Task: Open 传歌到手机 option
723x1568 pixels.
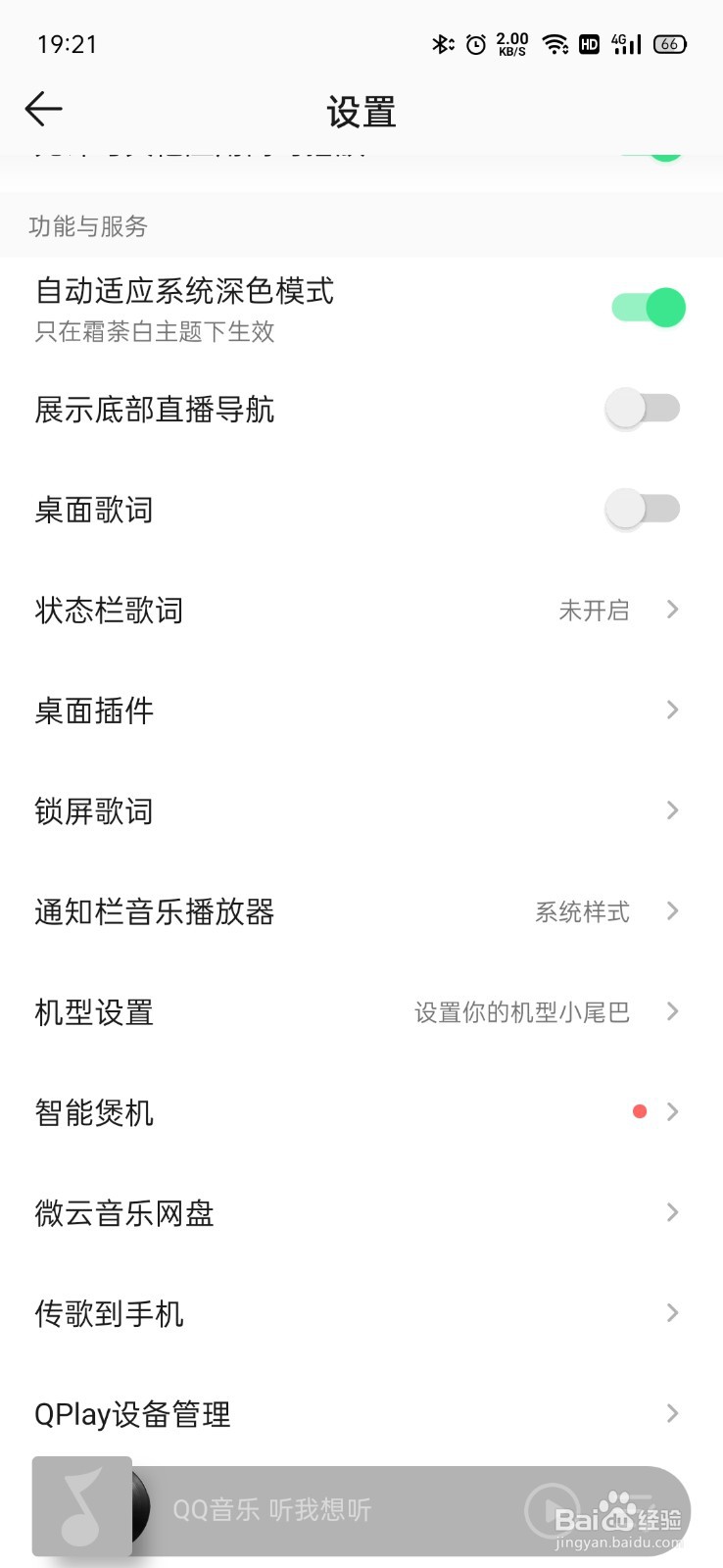Action: [361, 1313]
